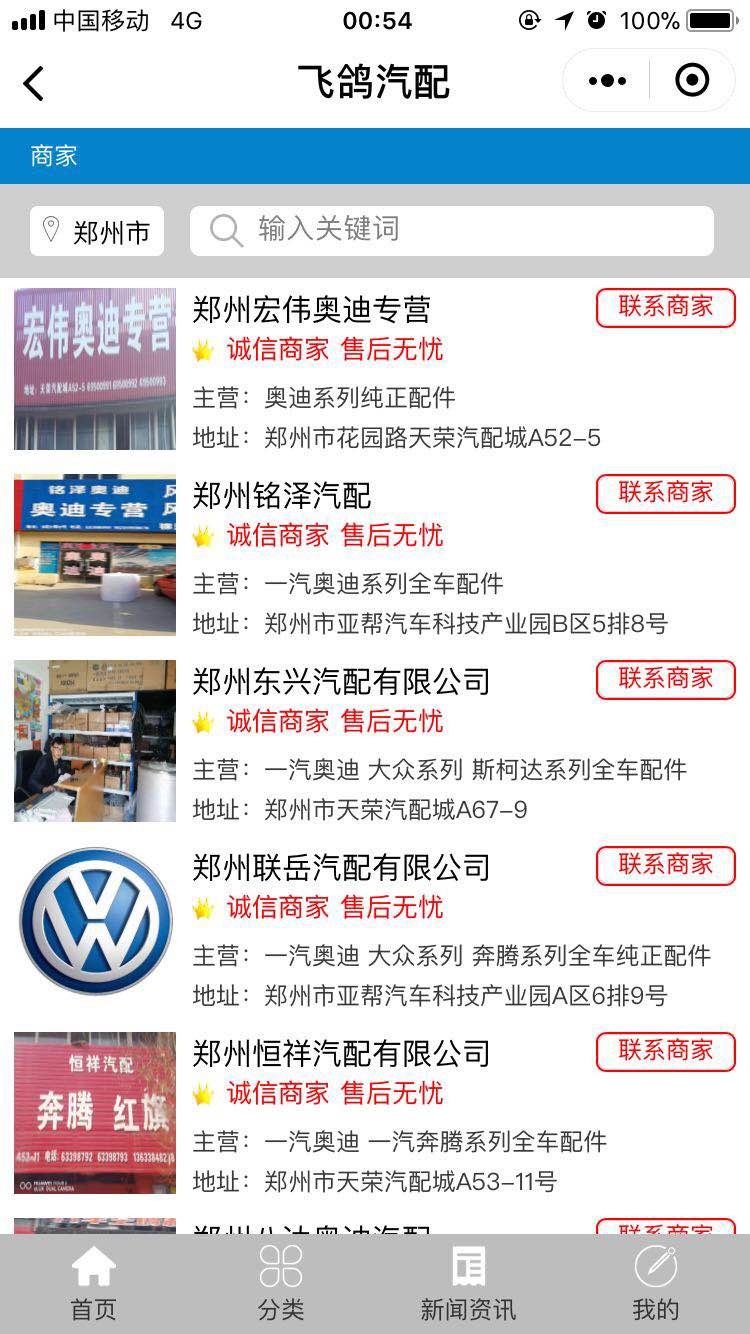Open the 郑州市 city selector
Screen dimensions: 750x1334
(x=97, y=232)
